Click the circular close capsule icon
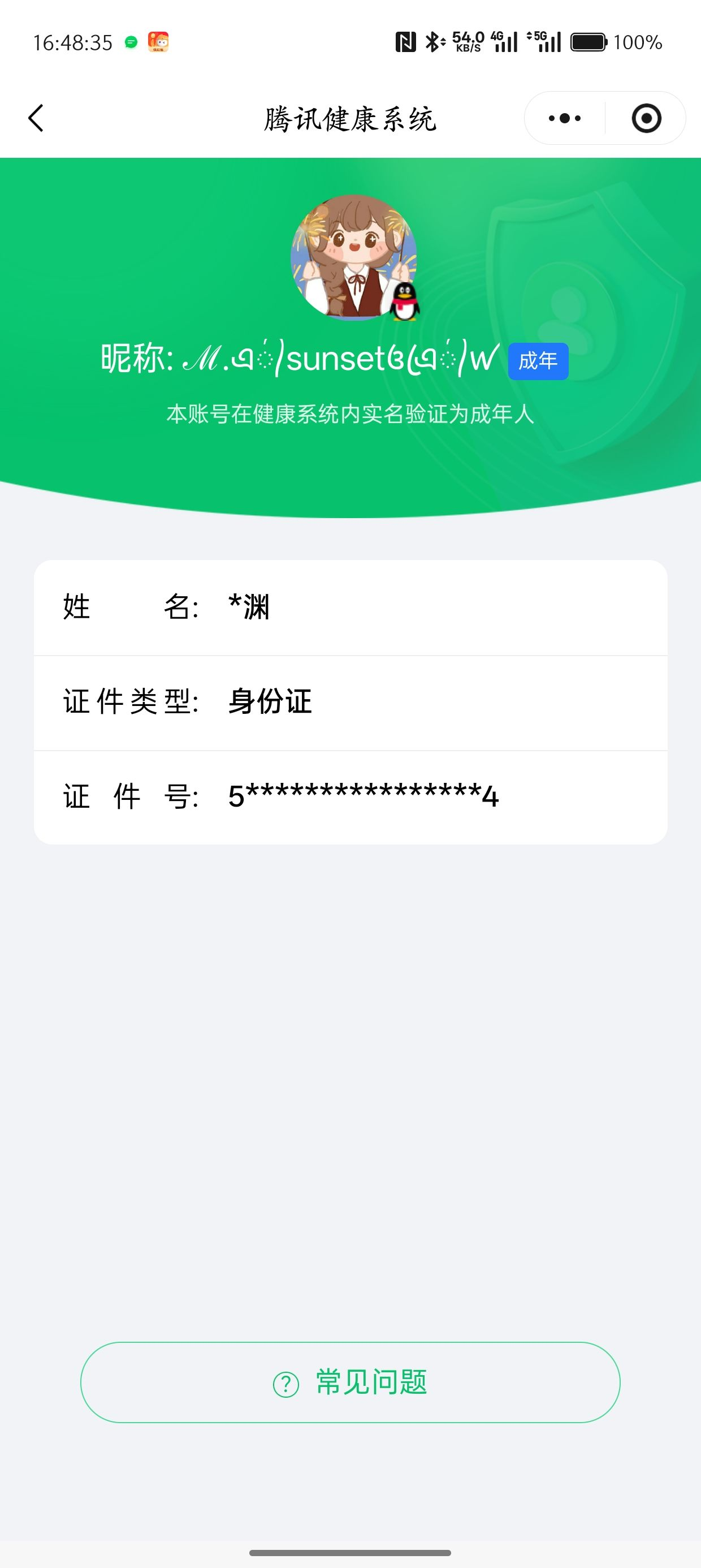Image resolution: width=701 pixels, height=1568 pixels. [x=646, y=118]
